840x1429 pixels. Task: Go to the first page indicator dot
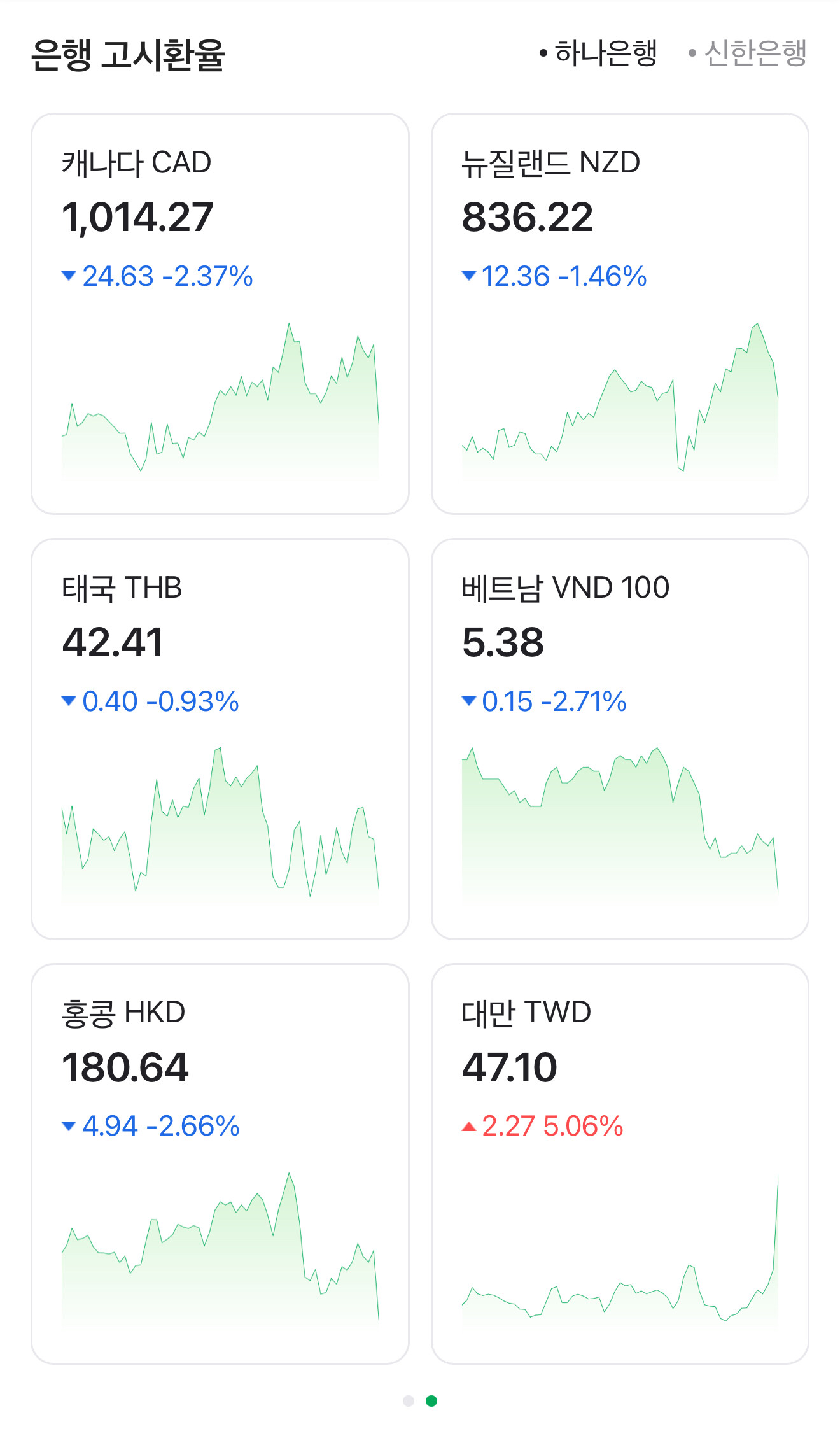coord(409,1400)
